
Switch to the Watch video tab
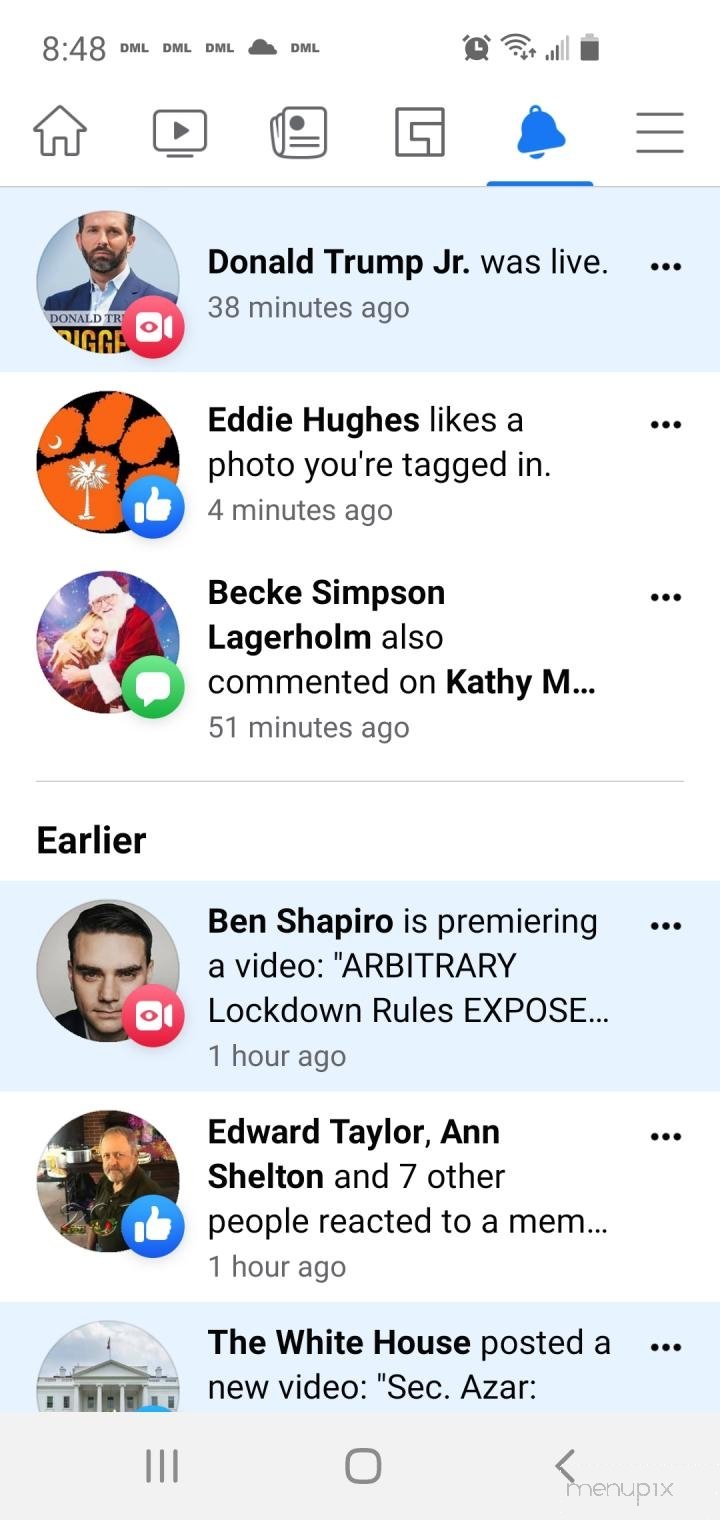coord(180,132)
